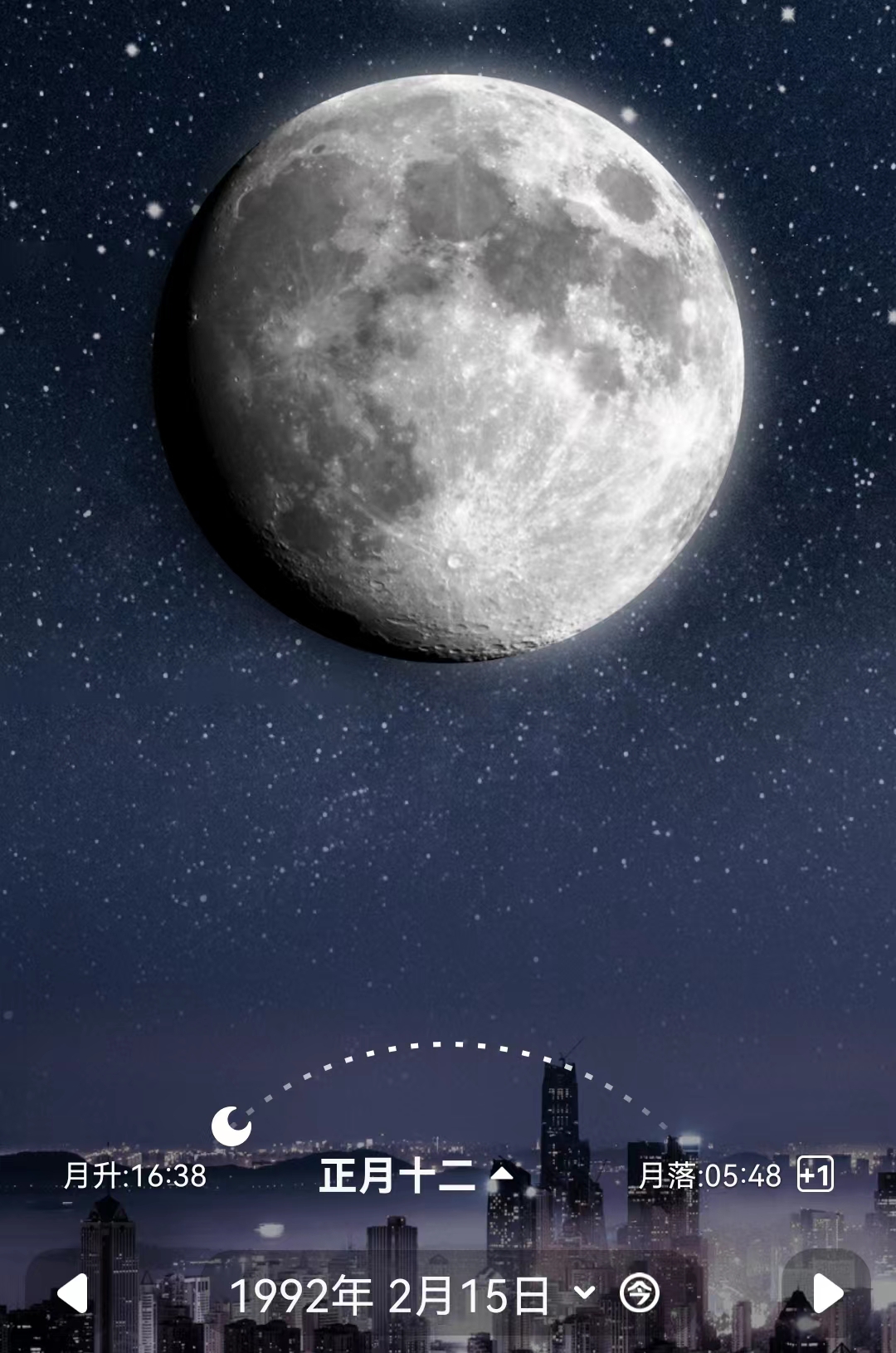Go to the next day

(x=826, y=1293)
